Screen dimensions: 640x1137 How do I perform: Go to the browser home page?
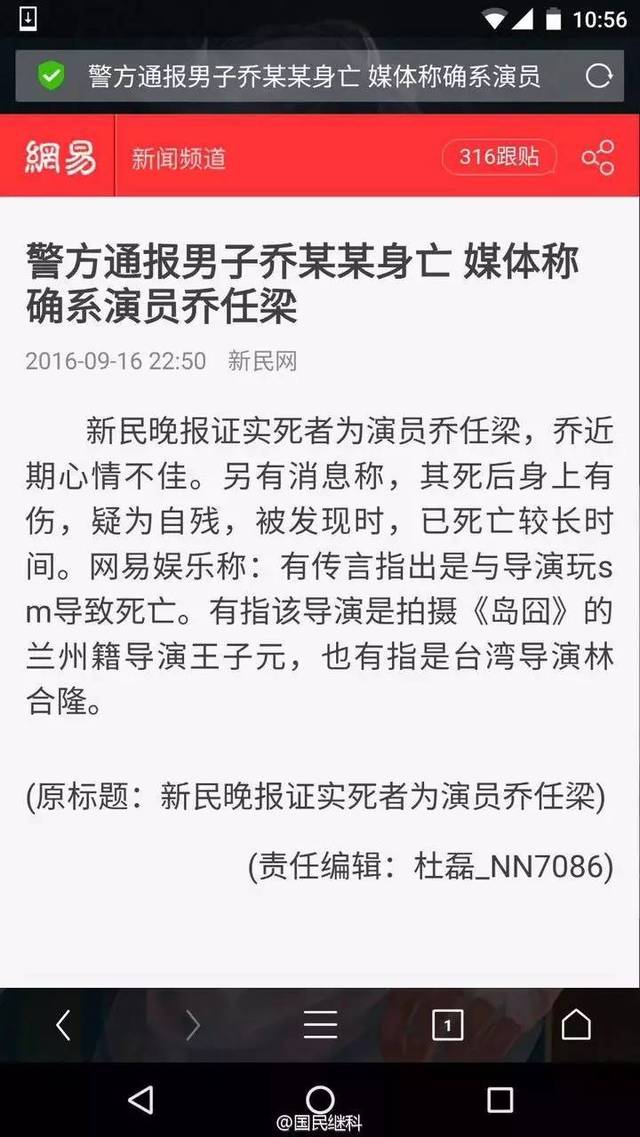coord(576,1024)
